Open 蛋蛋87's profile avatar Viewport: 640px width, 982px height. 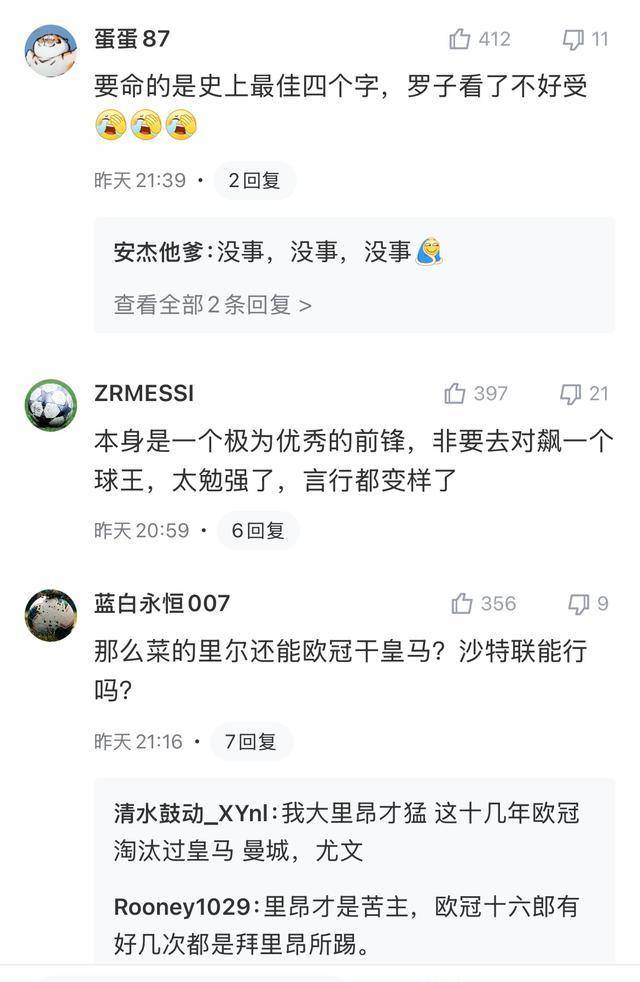click(x=50, y=50)
